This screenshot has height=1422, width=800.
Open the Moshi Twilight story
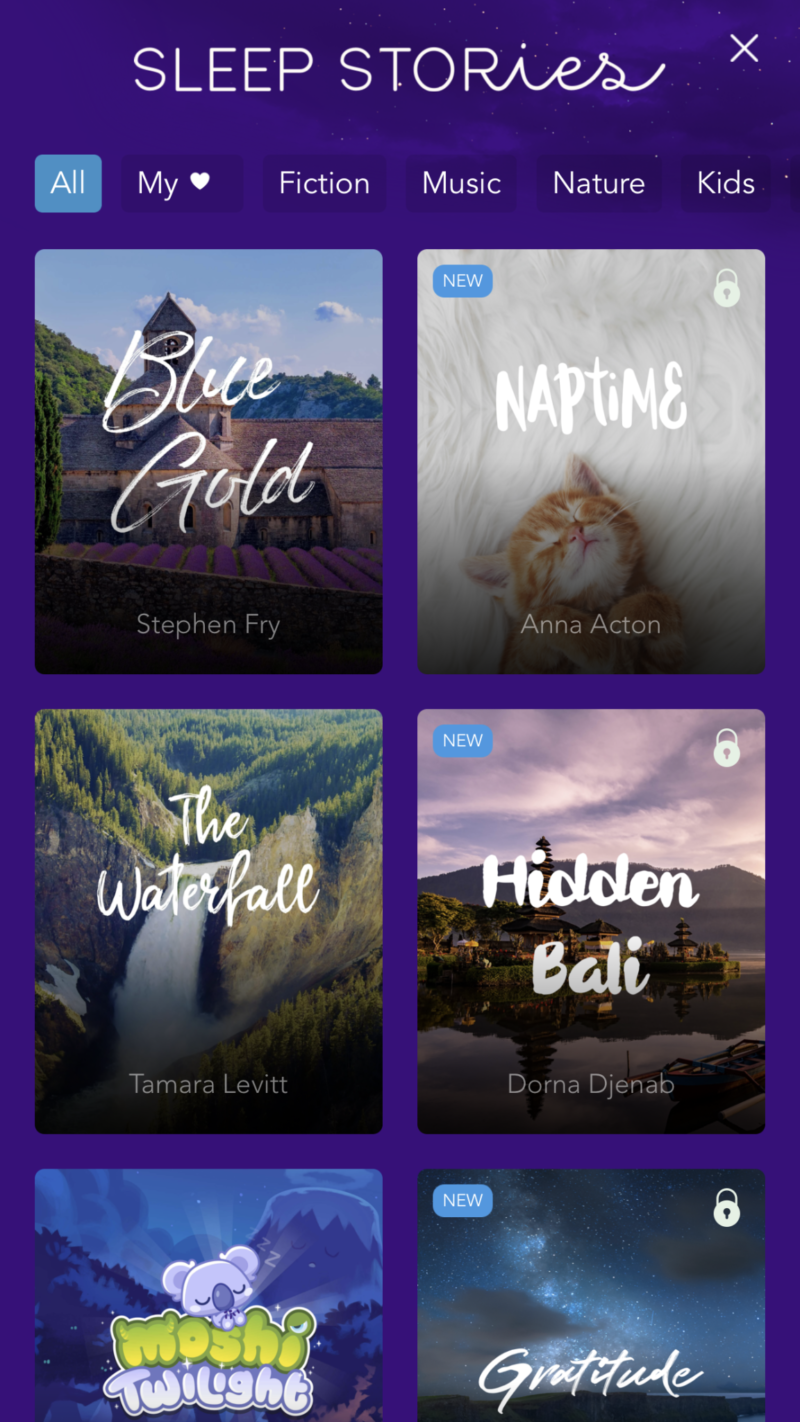point(208,1300)
